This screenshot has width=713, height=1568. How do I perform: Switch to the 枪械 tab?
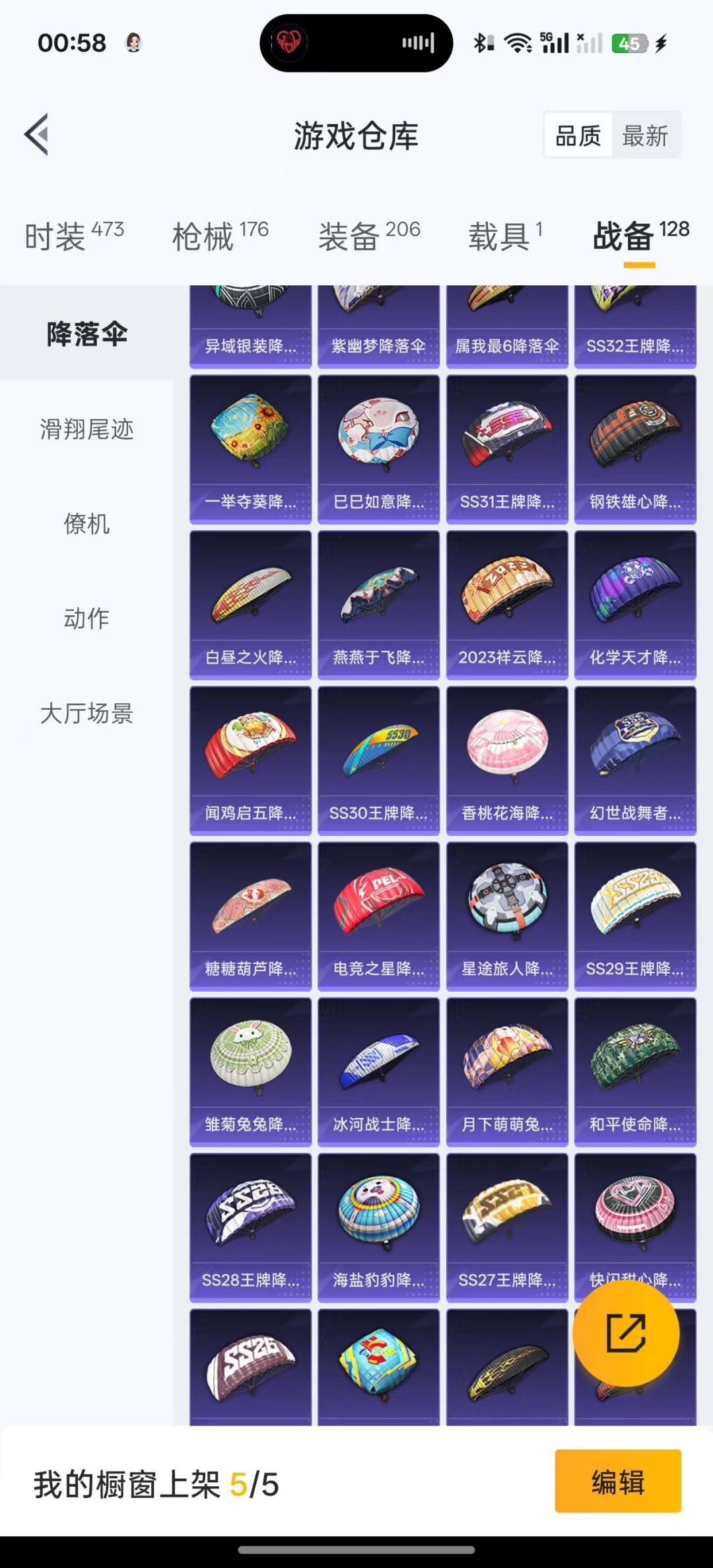click(220, 236)
